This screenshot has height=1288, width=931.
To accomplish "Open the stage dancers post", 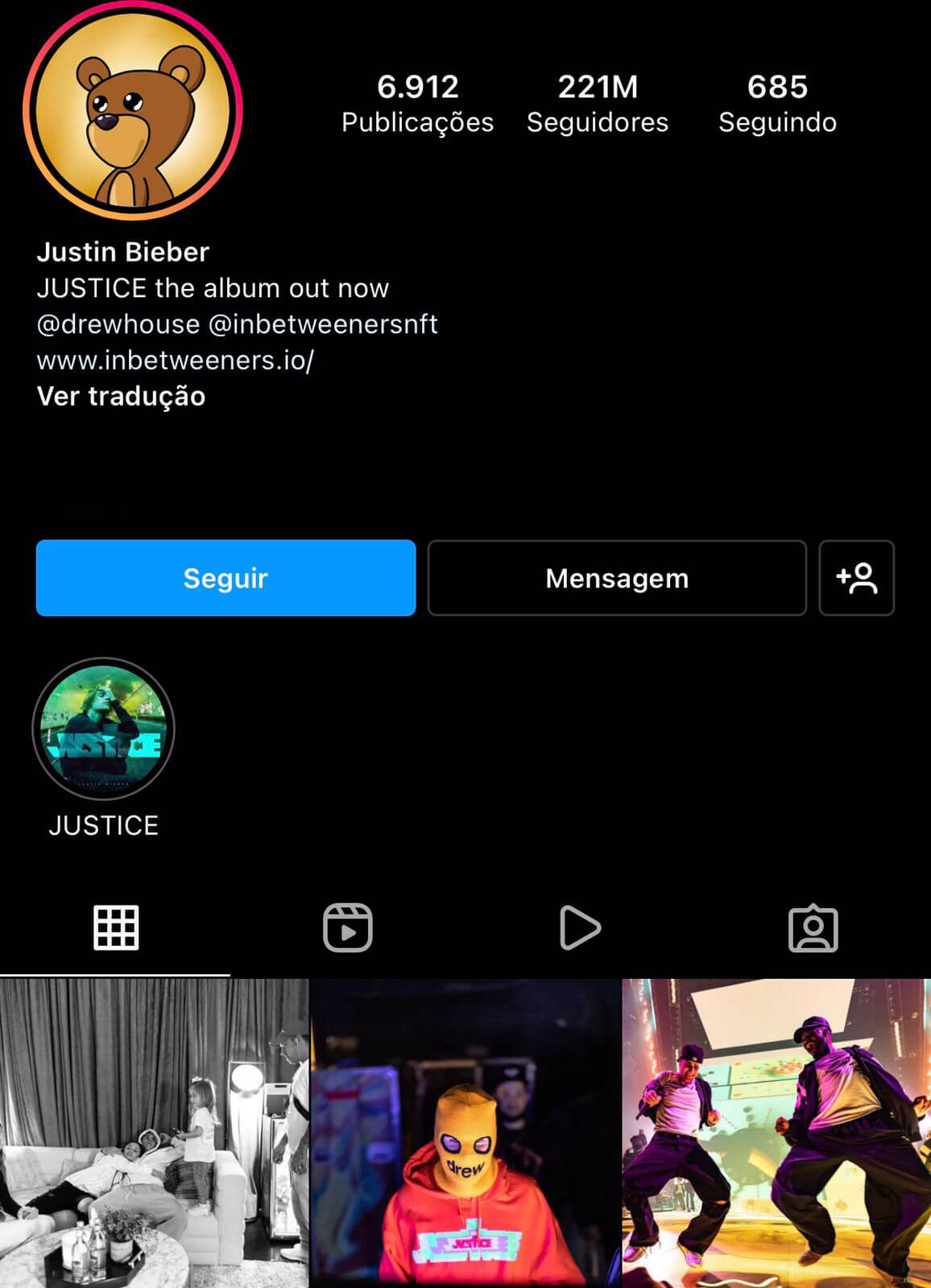I will [777, 1133].
